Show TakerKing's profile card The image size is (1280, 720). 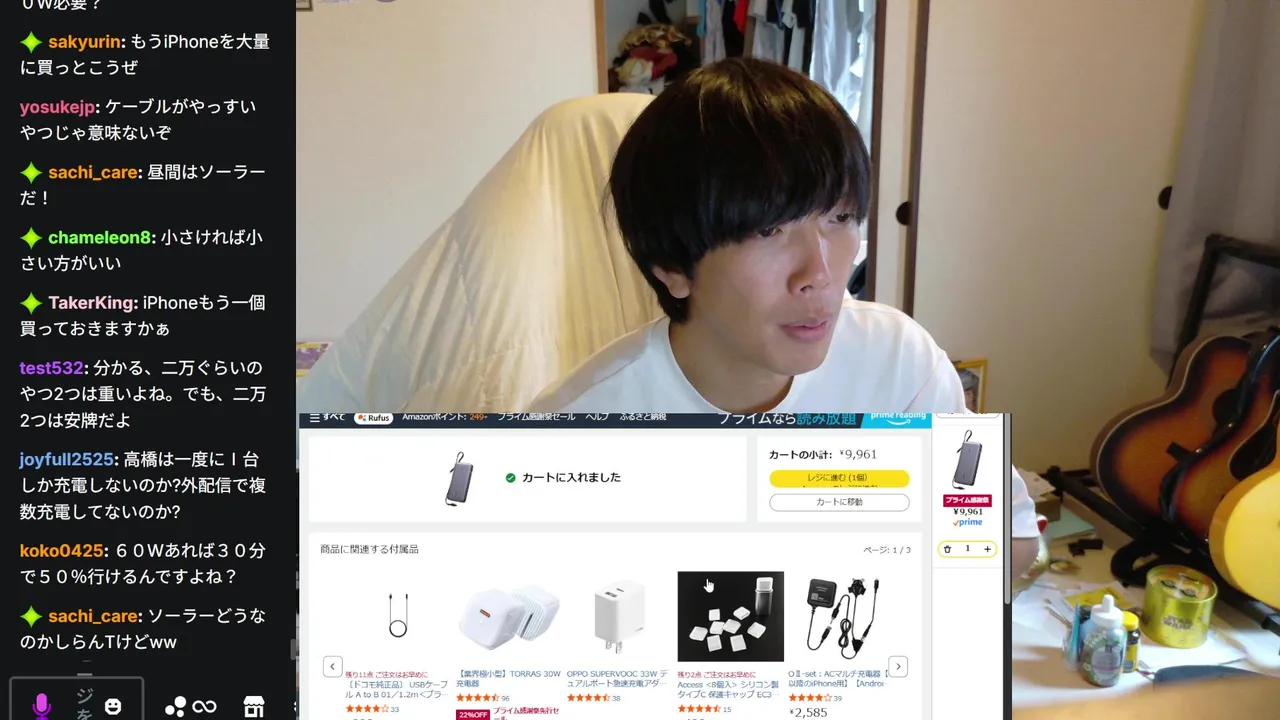(x=92, y=303)
